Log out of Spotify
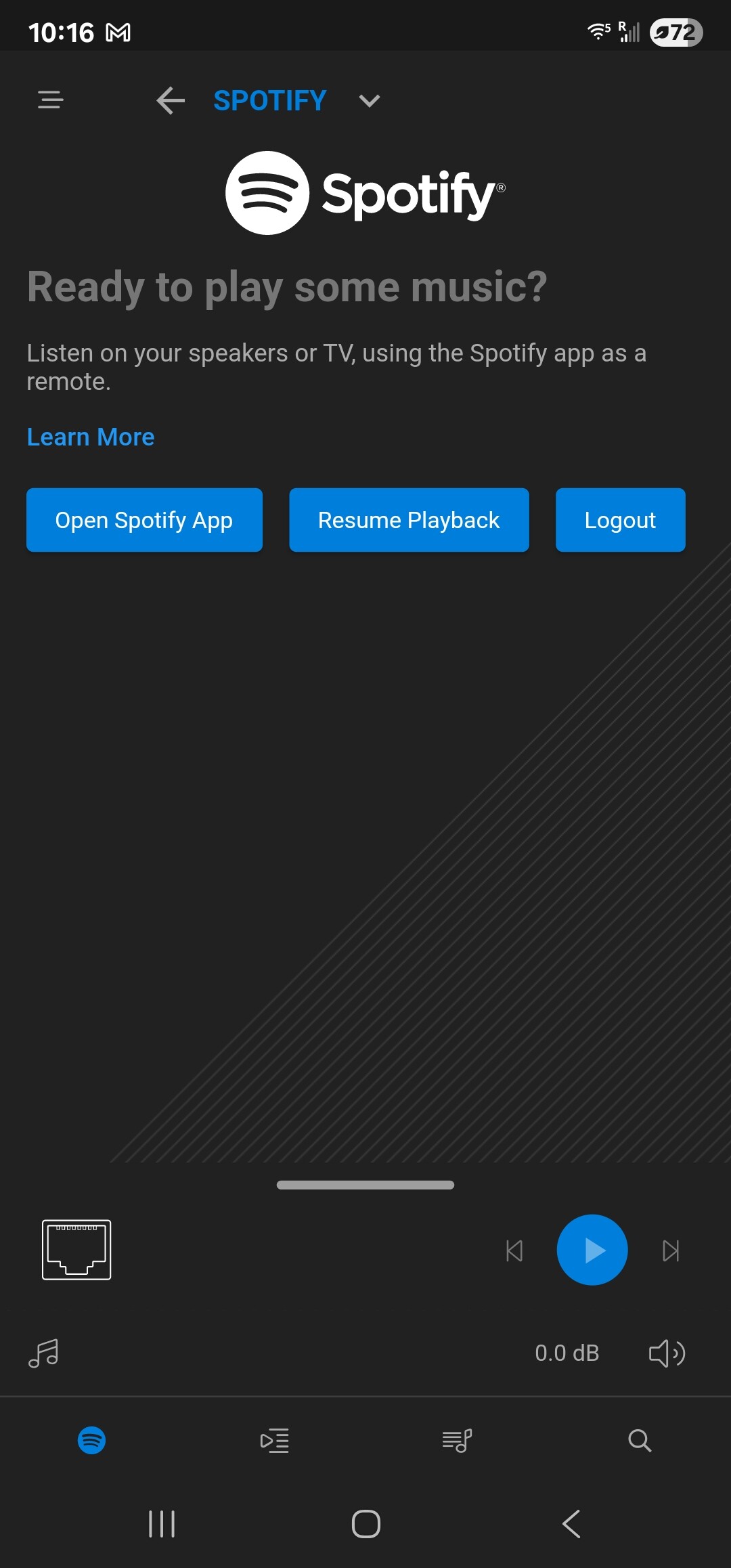Image resolution: width=731 pixels, height=1568 pixels. click(x=620, y=520)
